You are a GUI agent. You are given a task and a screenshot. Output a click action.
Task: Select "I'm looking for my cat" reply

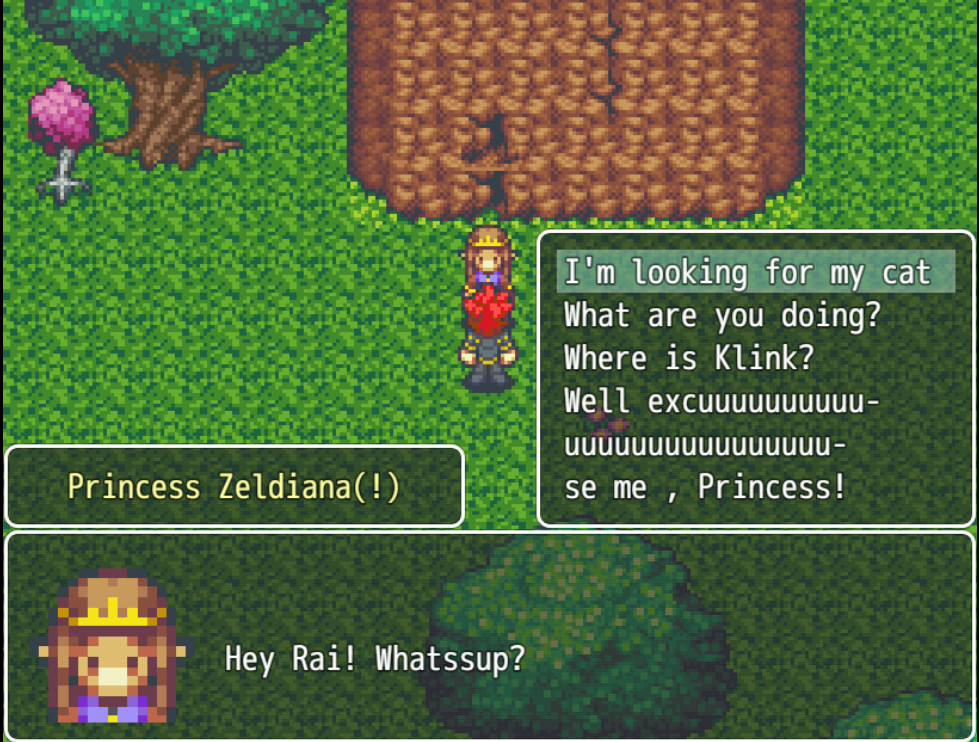tap(747, 272)
